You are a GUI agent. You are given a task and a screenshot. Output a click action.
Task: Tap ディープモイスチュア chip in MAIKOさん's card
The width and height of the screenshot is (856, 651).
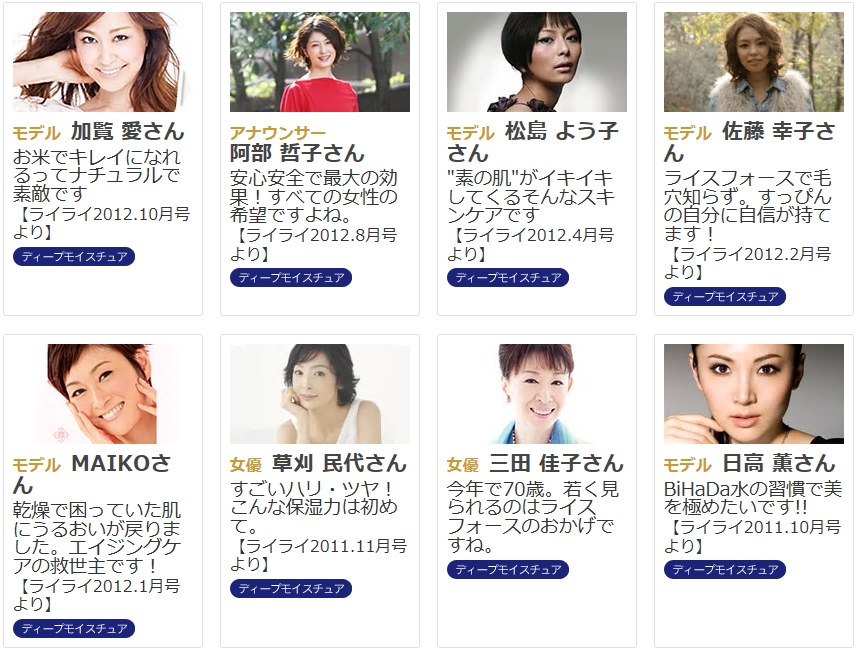[x=74, y=629]
